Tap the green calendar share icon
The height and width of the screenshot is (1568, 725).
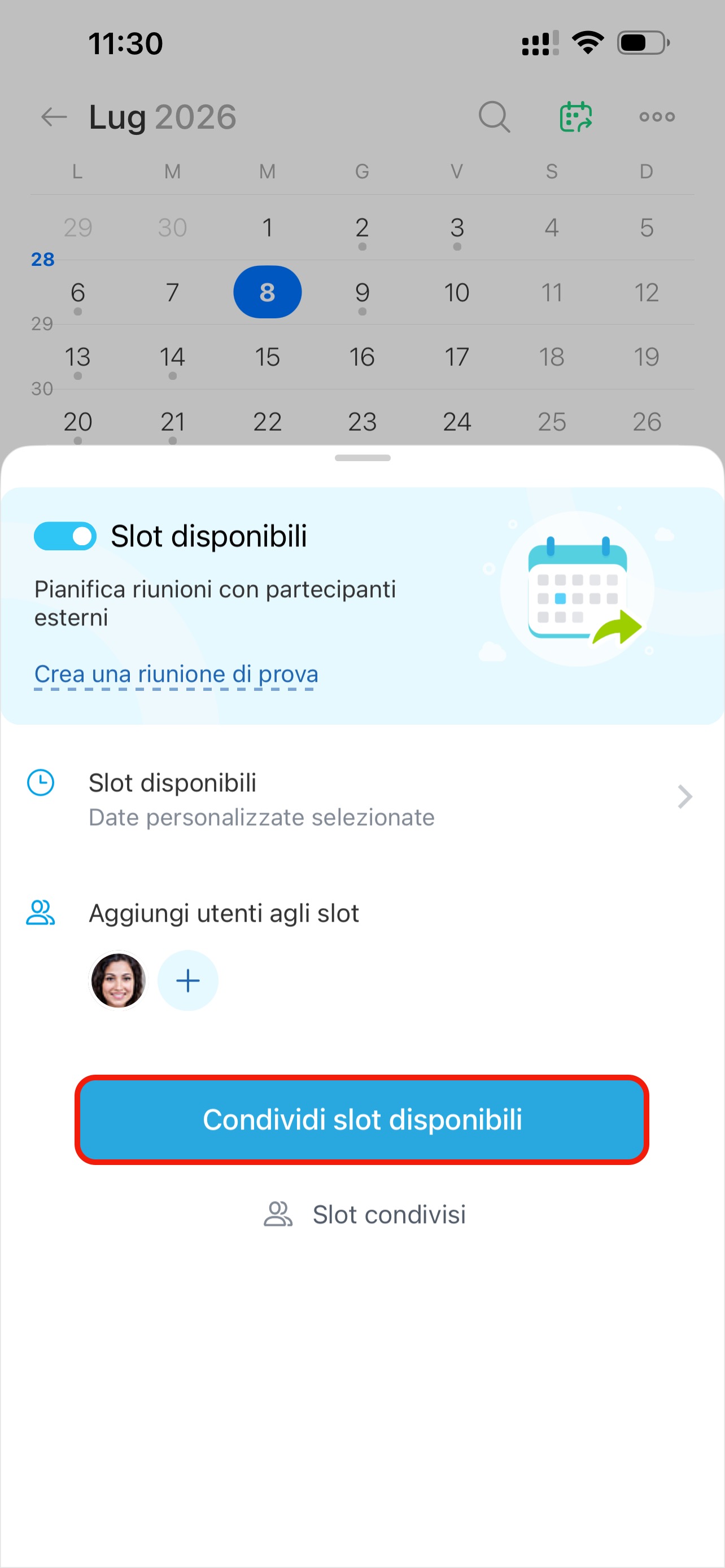tap(575, 116)
